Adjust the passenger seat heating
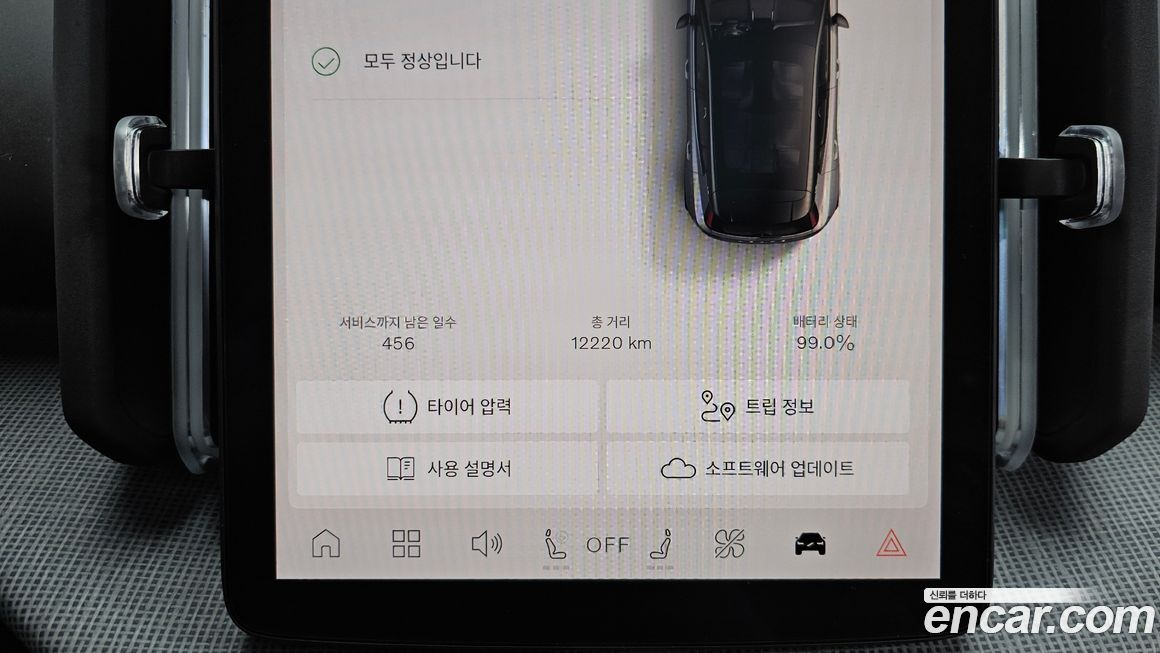This screenshot has height=653, width=1160. 660,544
